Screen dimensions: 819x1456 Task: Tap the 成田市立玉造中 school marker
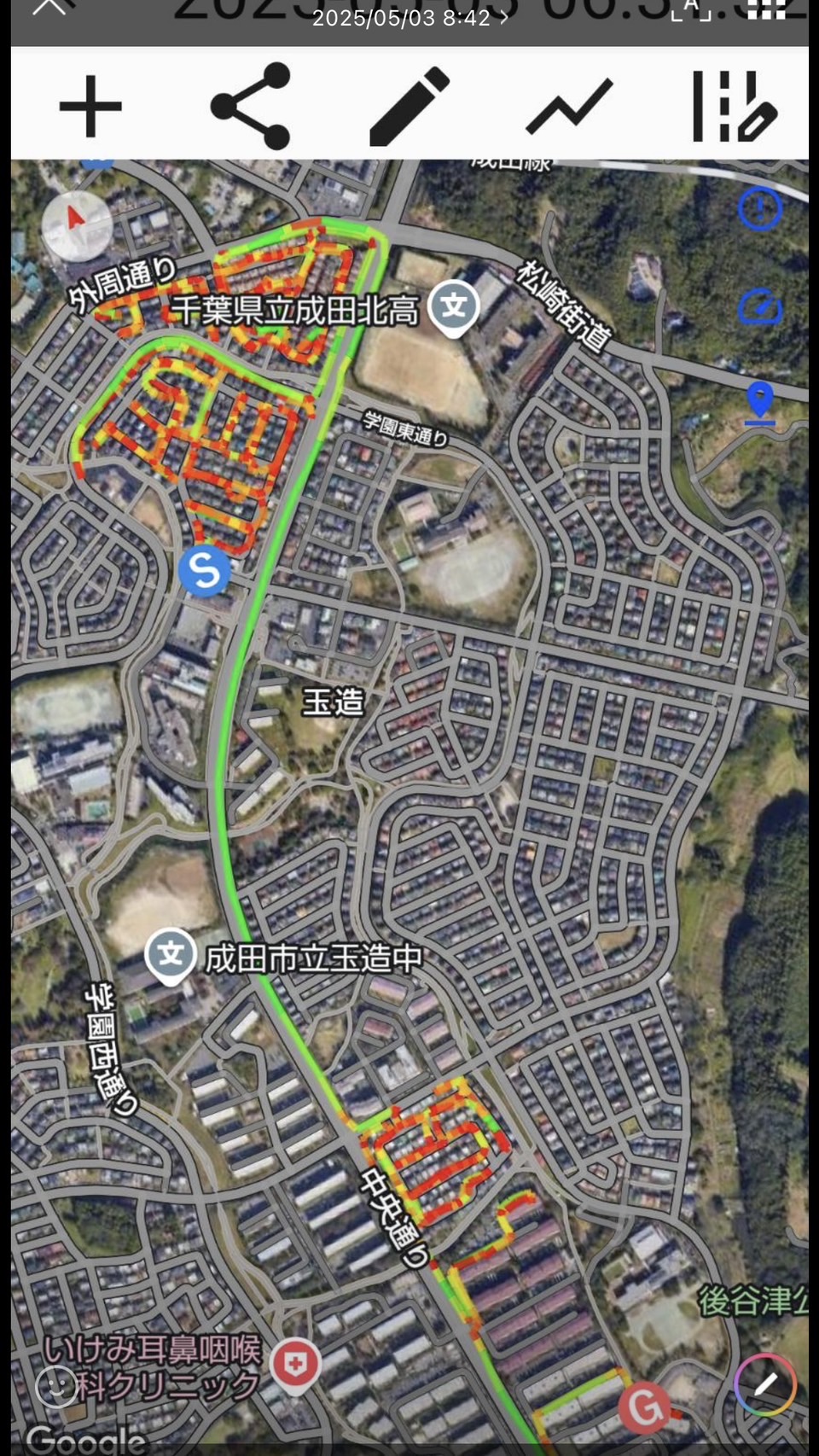coord(171,954)
